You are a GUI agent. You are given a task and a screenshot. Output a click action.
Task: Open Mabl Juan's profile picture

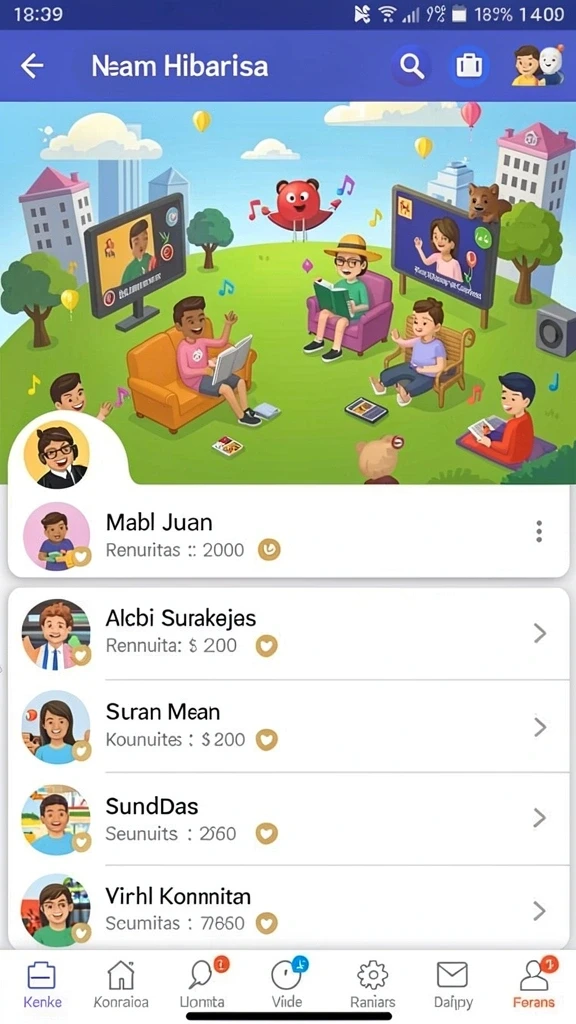[x=57, y=536]
